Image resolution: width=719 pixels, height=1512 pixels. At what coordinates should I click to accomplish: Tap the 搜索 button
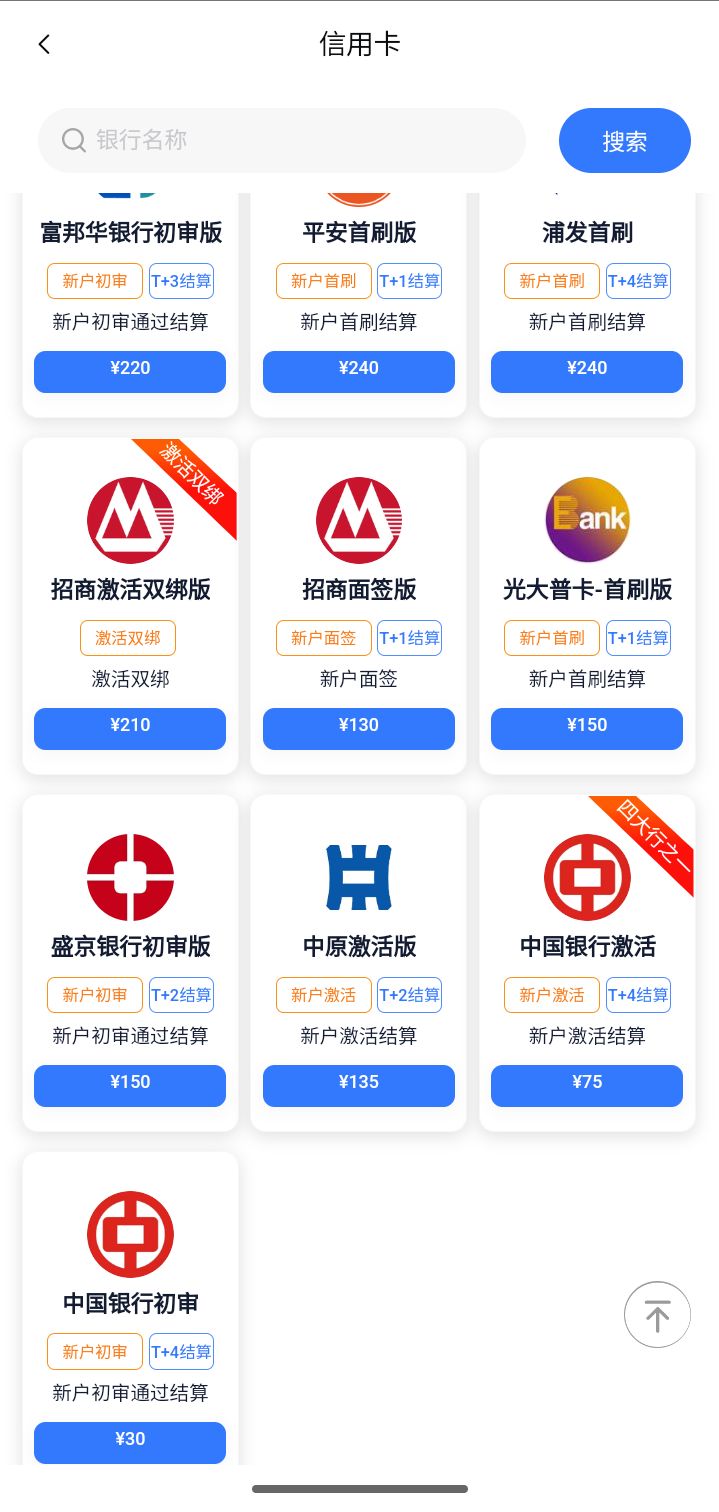click(x=624, y=141)
